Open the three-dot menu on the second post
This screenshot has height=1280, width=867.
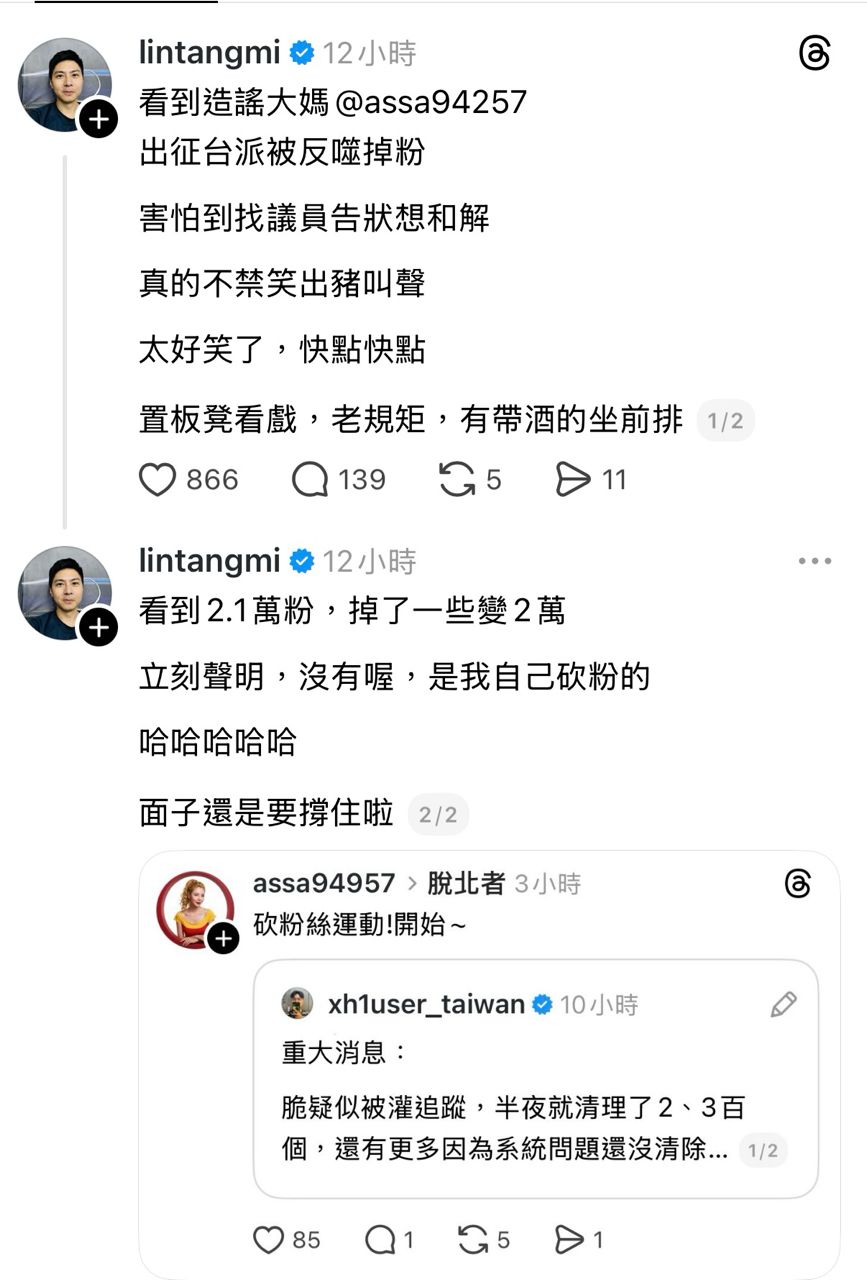pyautogui.click(x=815, y=562)
